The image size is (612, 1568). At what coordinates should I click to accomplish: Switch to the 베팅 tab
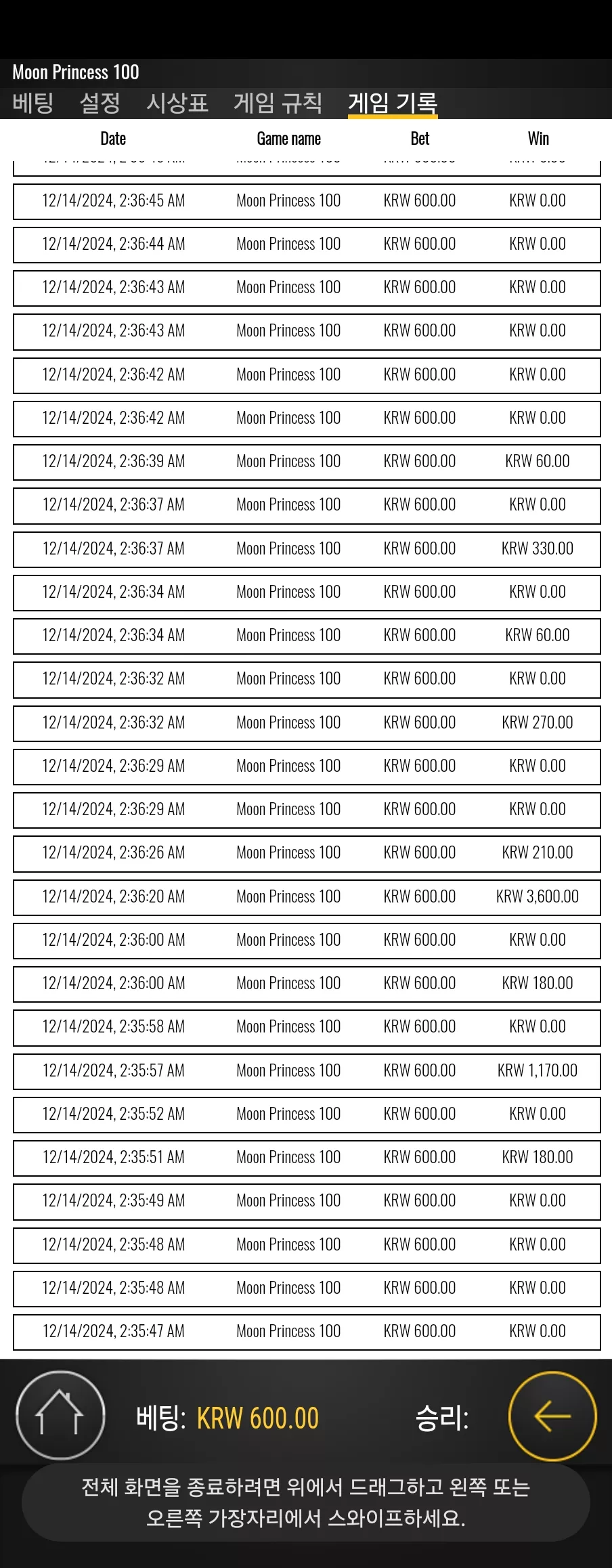tap(32, 103)
